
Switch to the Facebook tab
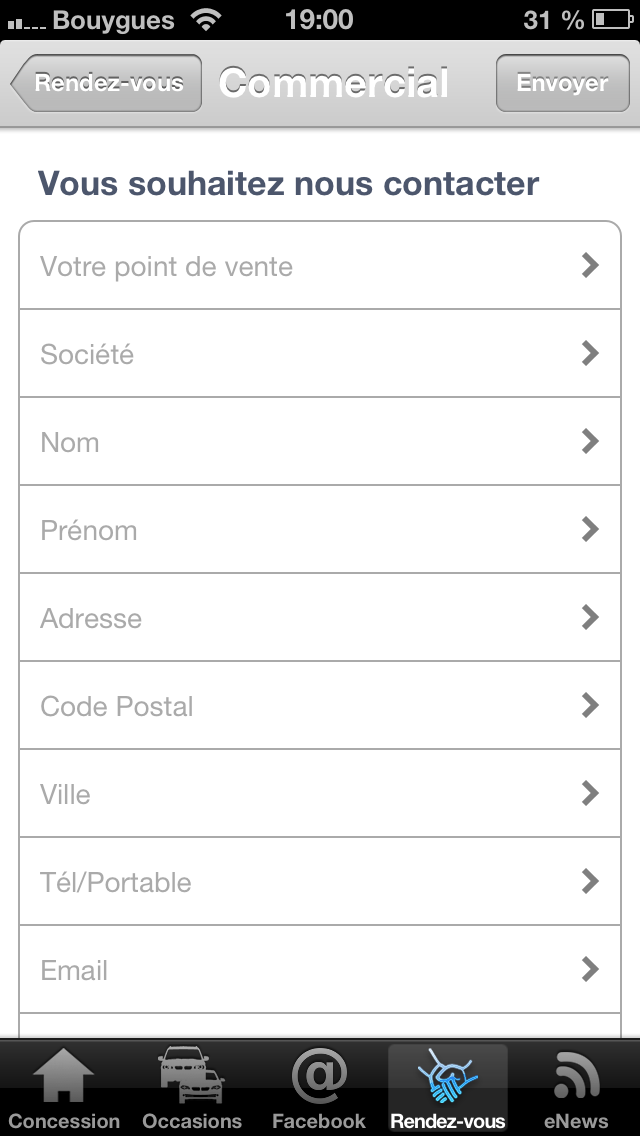click(319, 1090)
